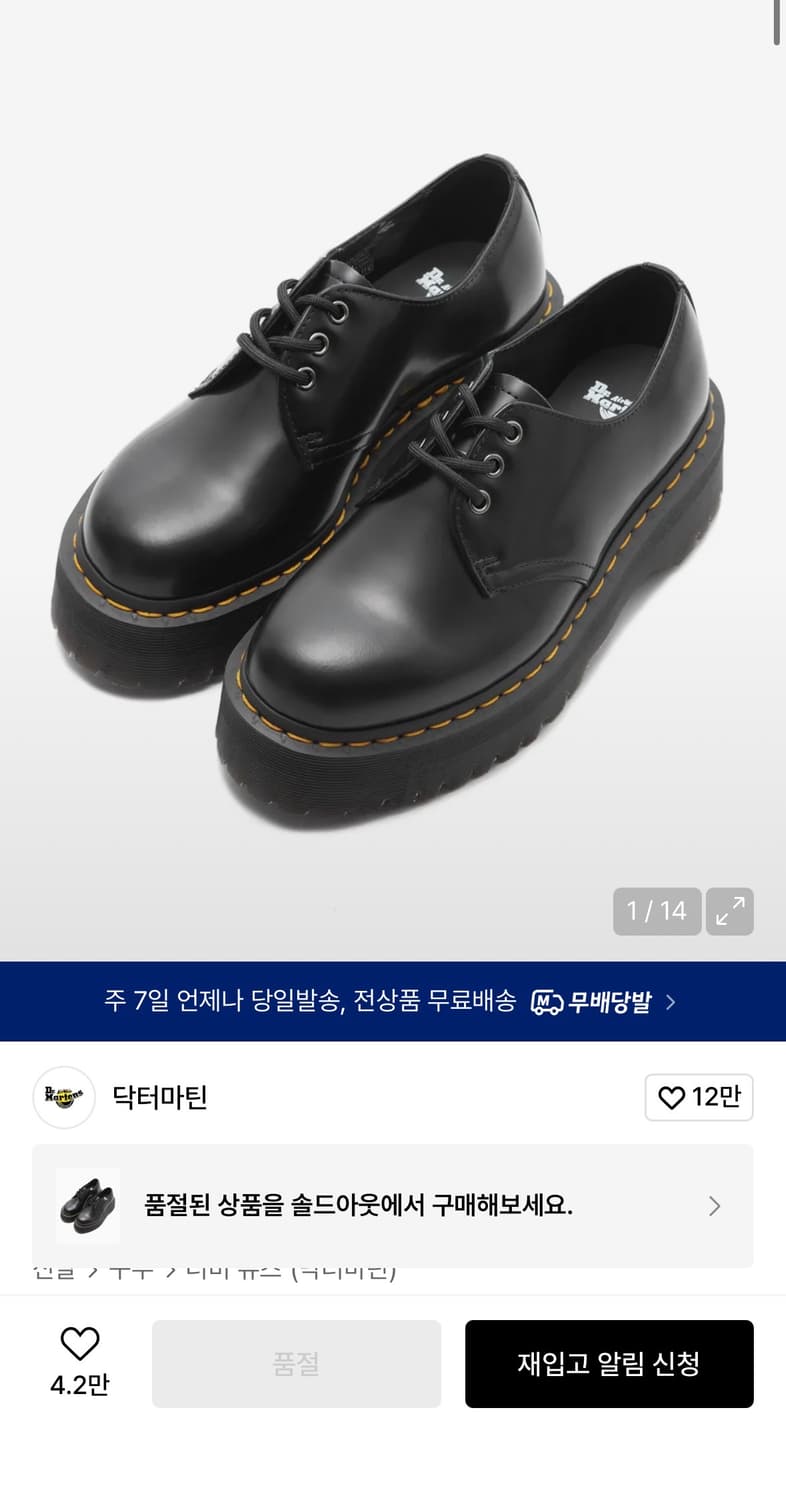Expand the 무배당발 banner chevron
The image size is (786, 1500).
670,1002
